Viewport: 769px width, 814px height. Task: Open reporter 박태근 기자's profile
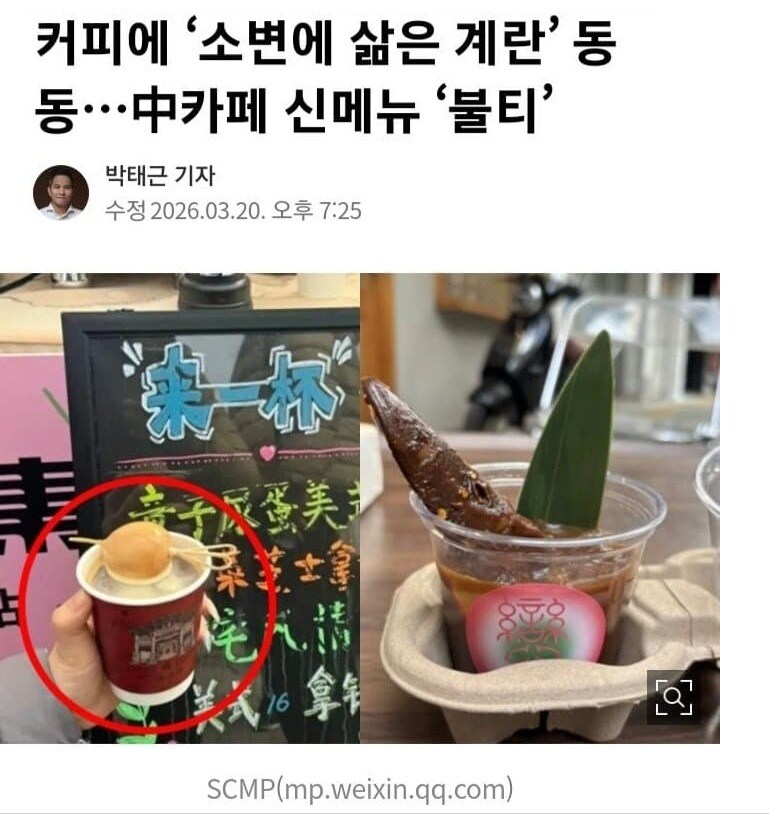[x=160, y=176]
